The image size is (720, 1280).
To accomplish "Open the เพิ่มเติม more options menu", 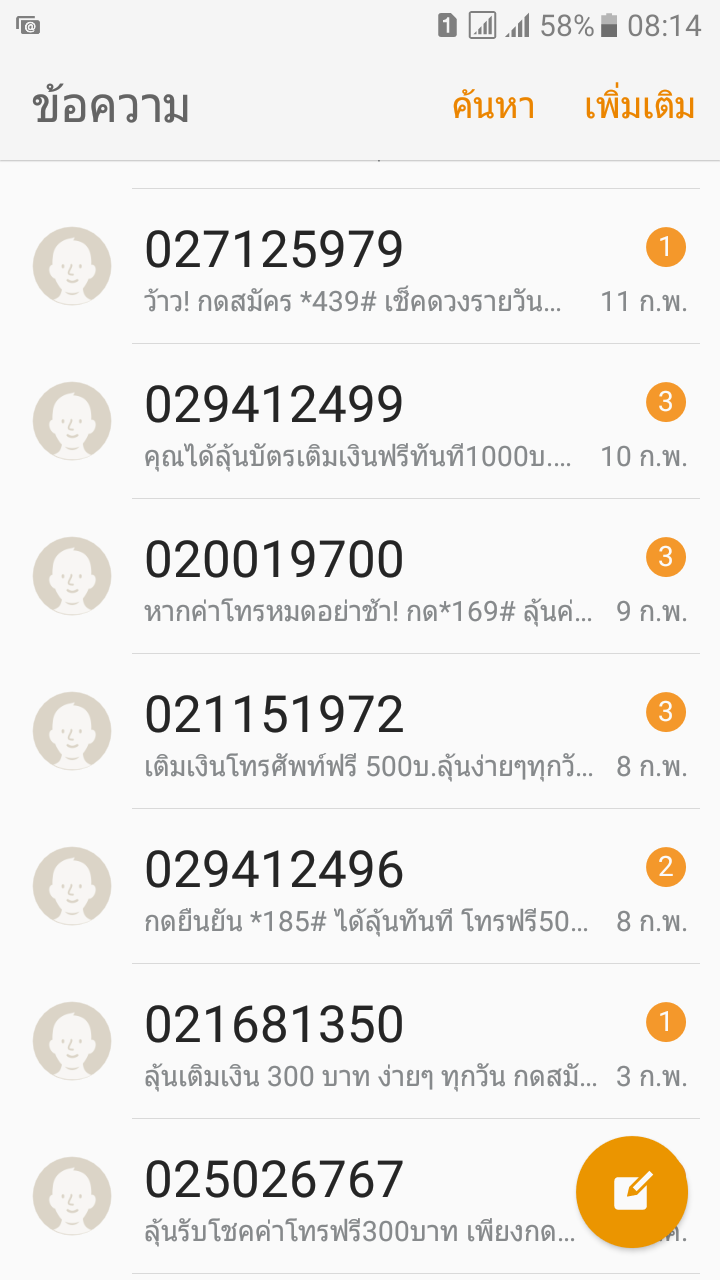I will (x=640, y=106).
